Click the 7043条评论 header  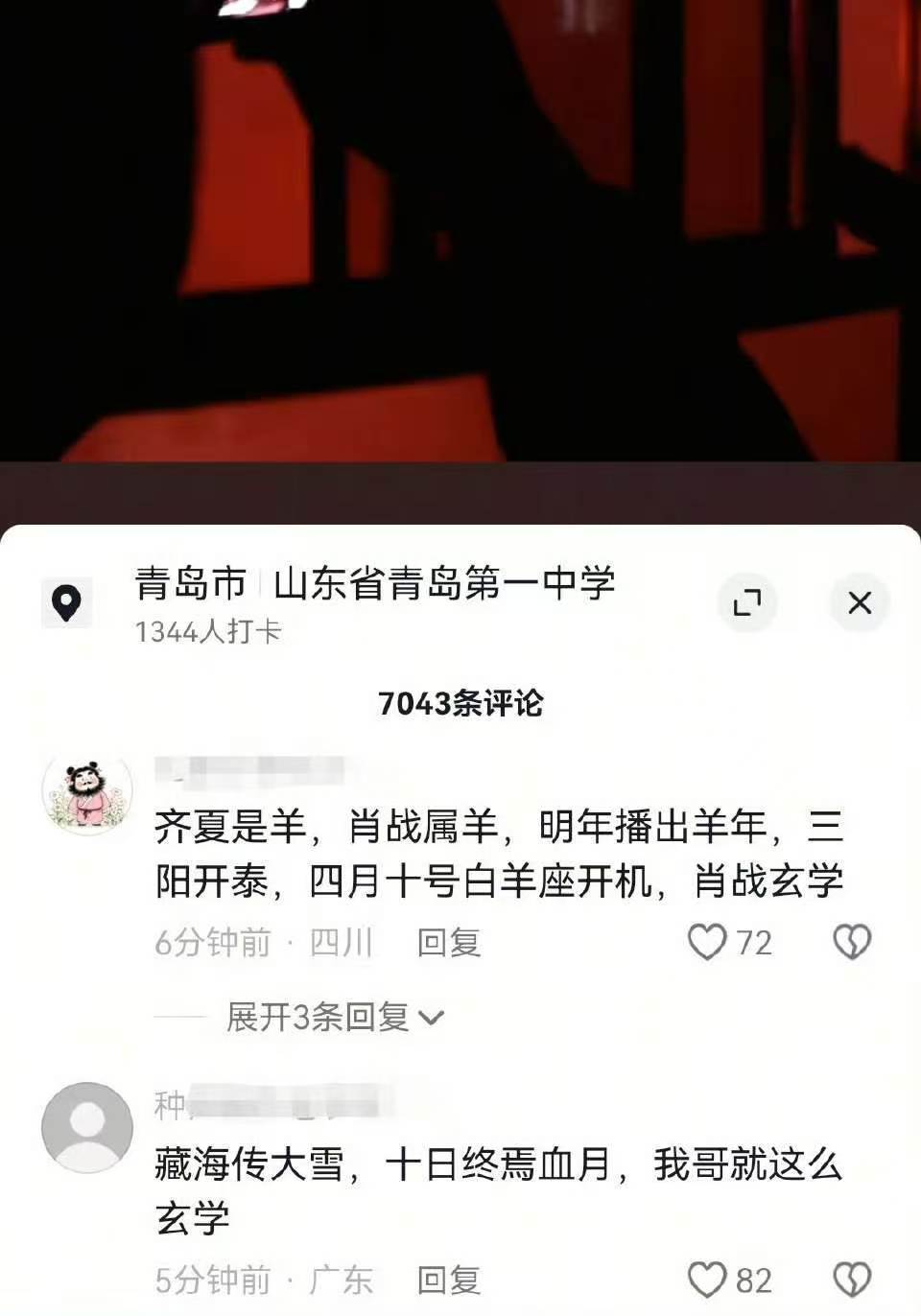(x=460, y=702)
